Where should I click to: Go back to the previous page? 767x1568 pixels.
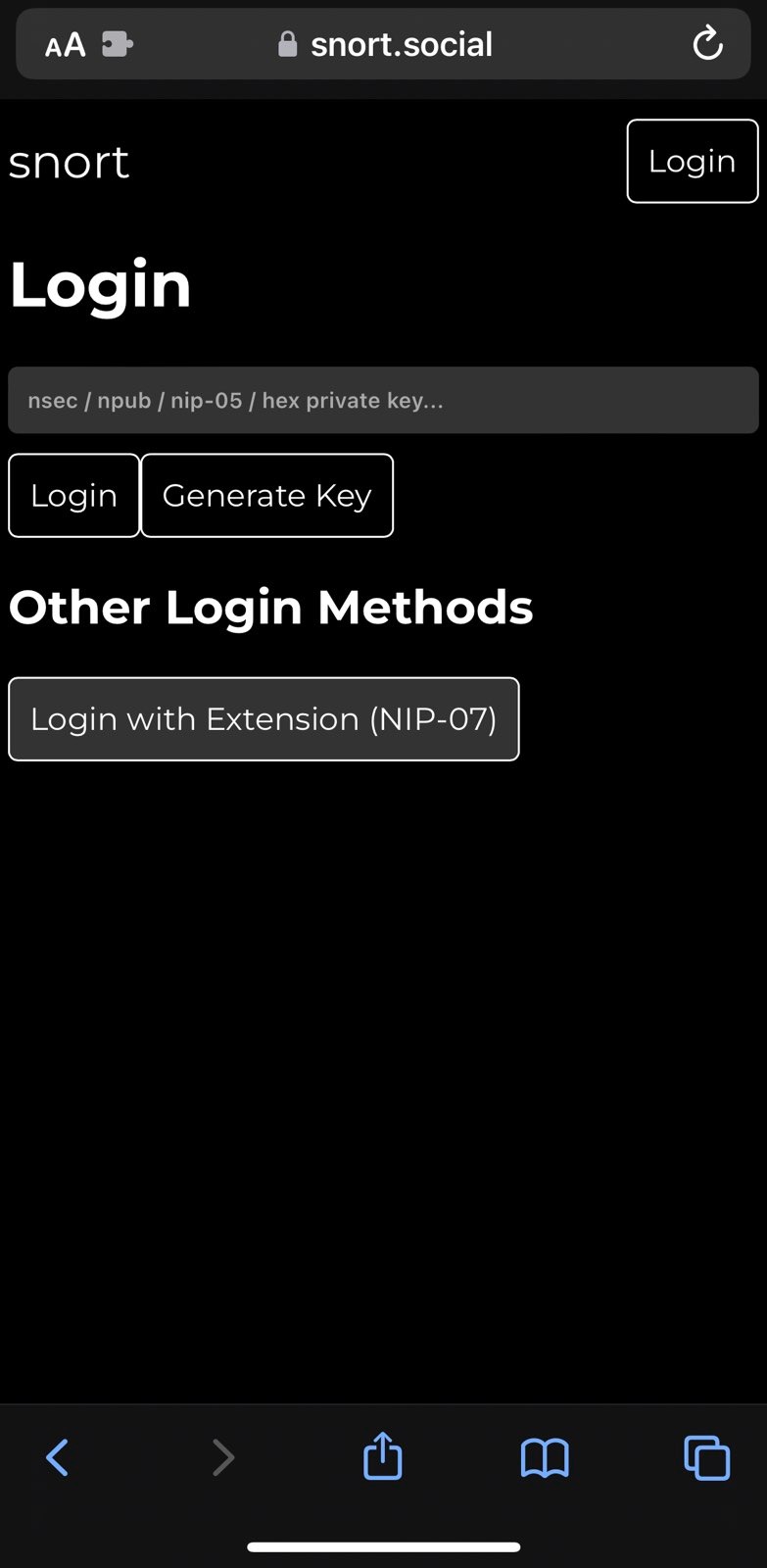point(58,1457)
